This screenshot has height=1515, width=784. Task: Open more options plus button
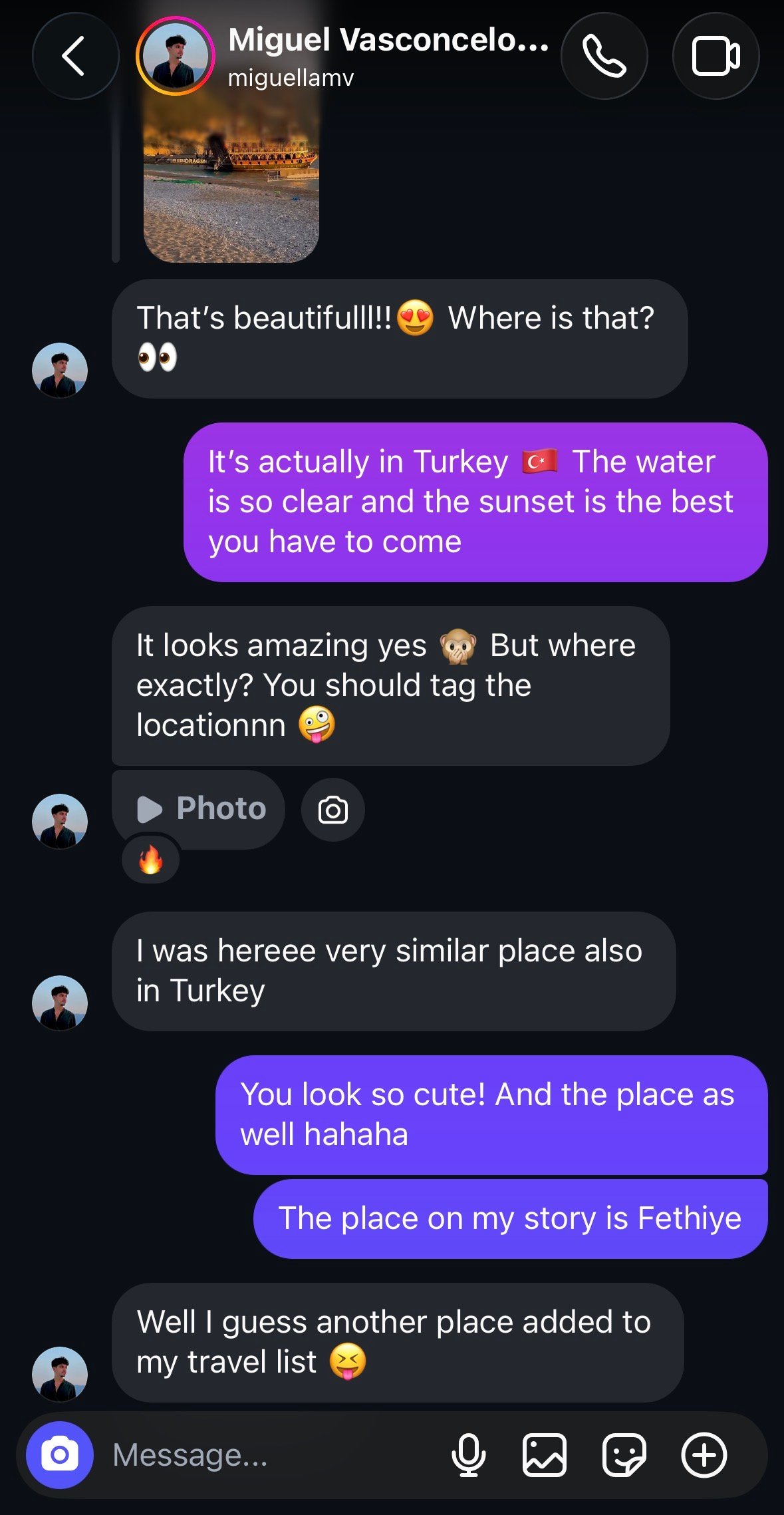click(x=704, y=1455)
